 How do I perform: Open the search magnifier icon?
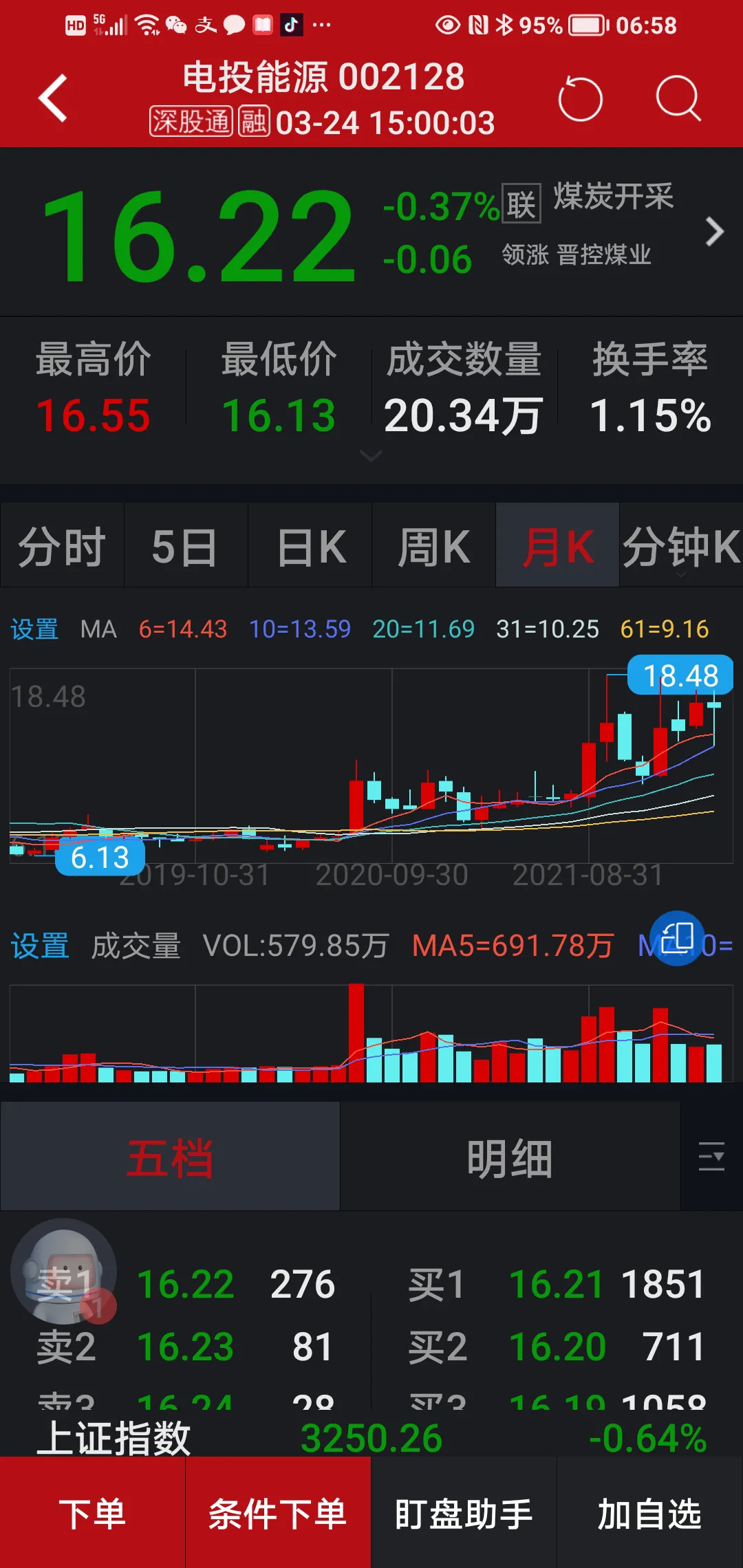(678, 98)
